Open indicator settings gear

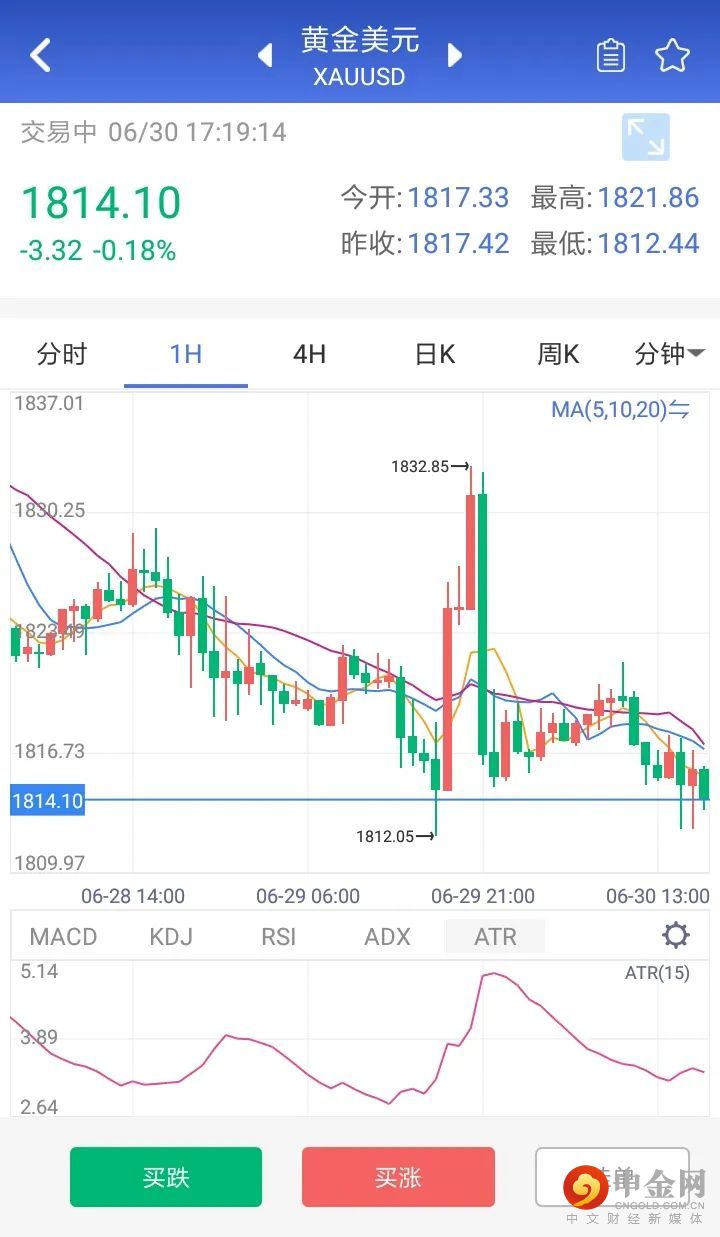[676, 936]
